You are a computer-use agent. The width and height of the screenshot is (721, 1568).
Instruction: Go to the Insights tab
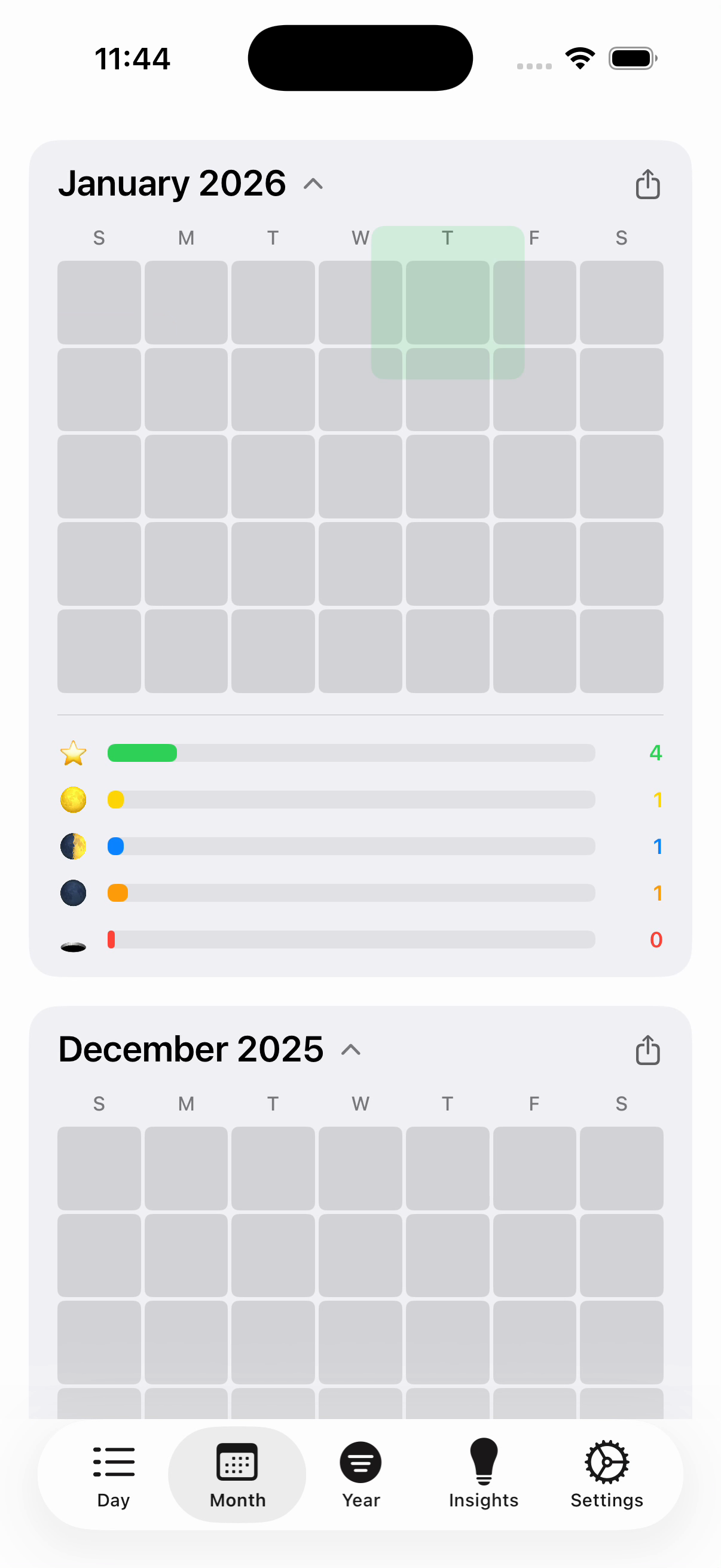pos(484,1474)
